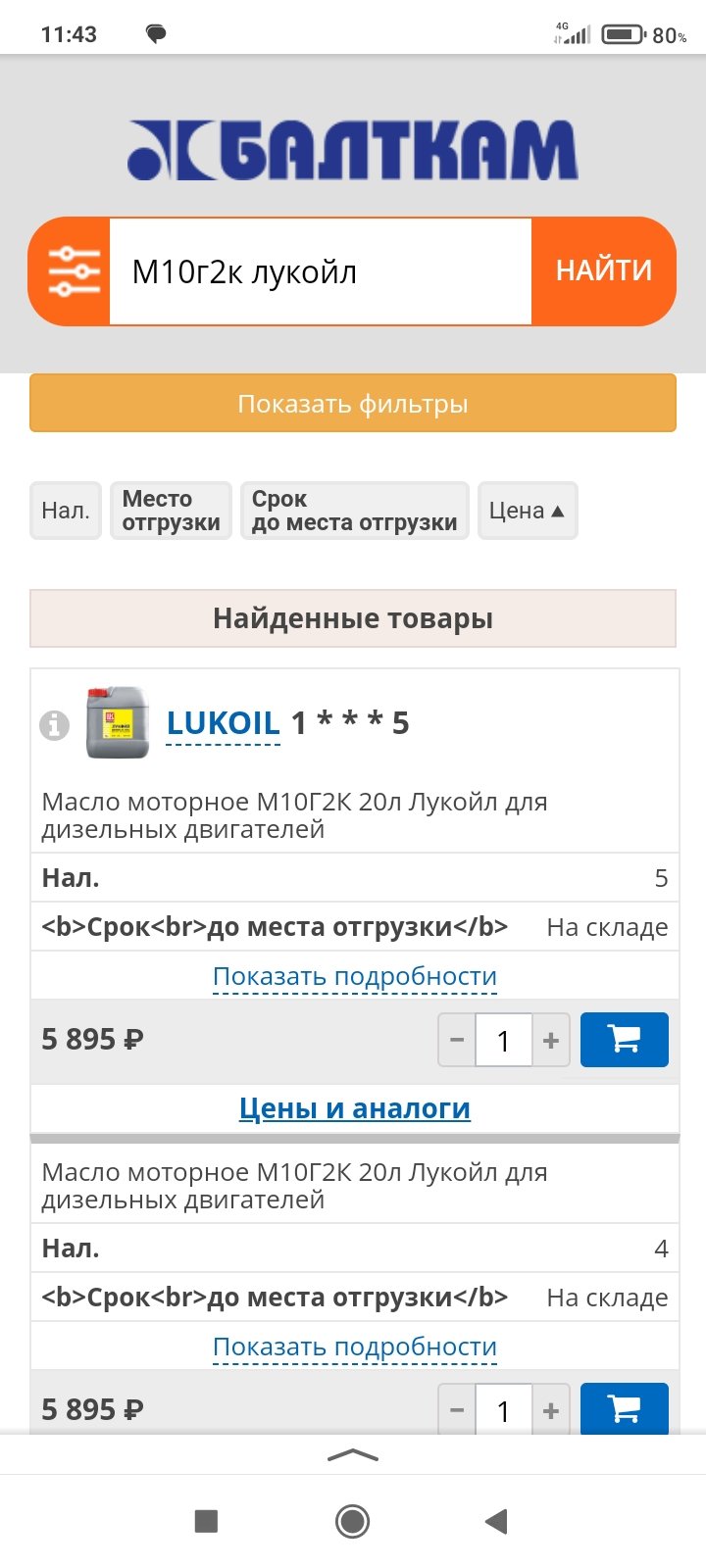Open the search settings sliders icon
This screenshot has height=1568, width=706.
(71, 271)
